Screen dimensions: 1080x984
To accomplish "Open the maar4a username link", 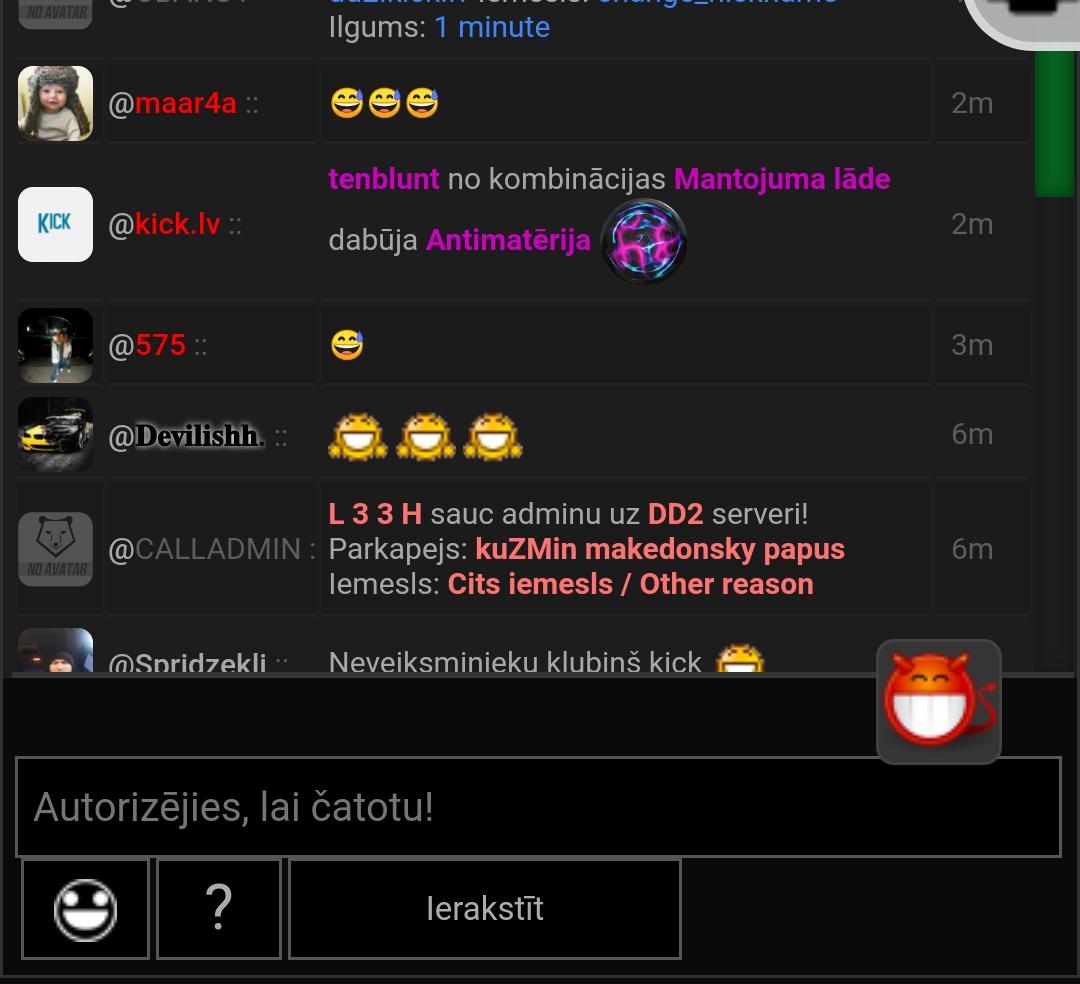I will [x=185, y=103].
